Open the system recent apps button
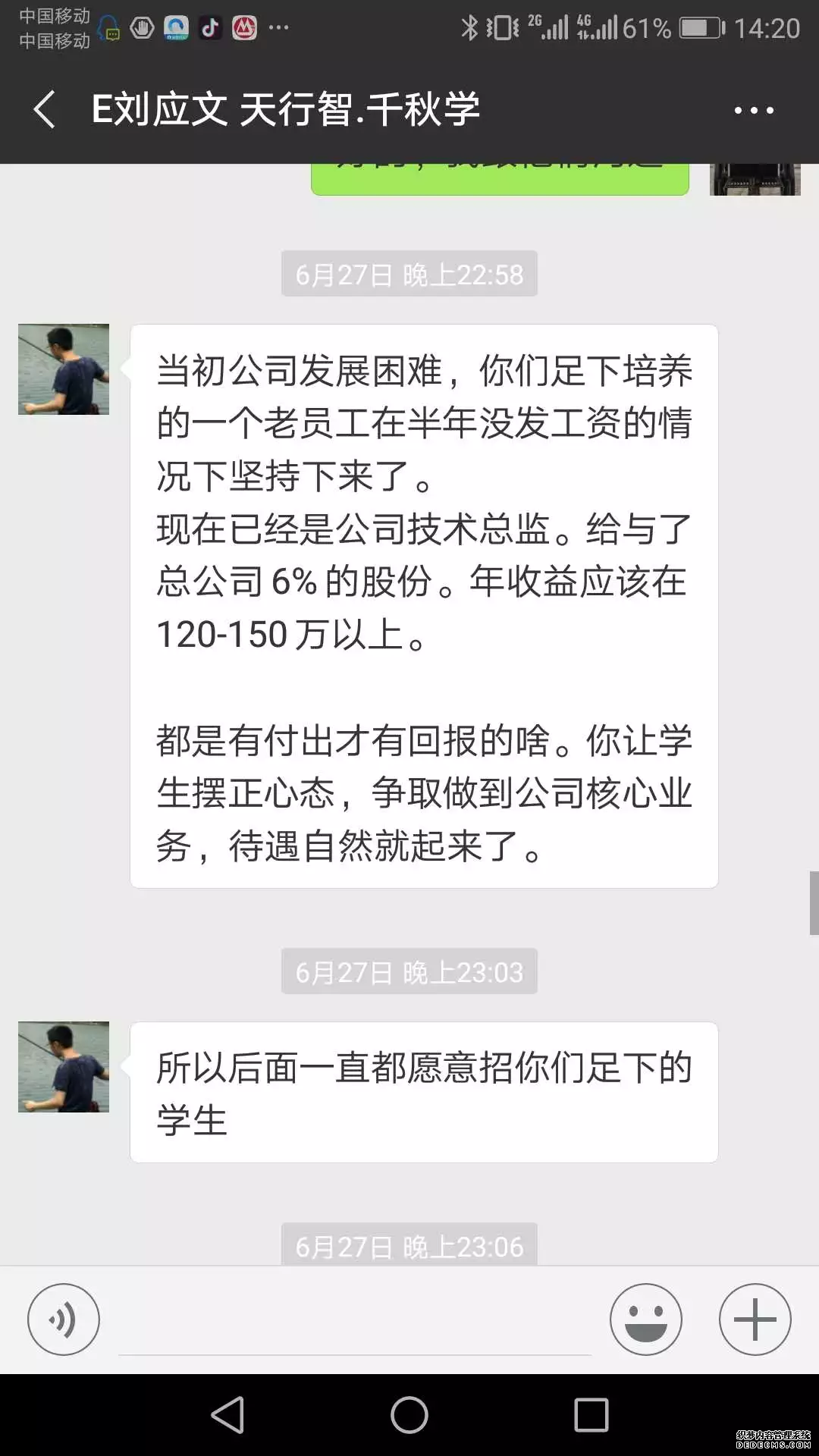 [591, 1415]
